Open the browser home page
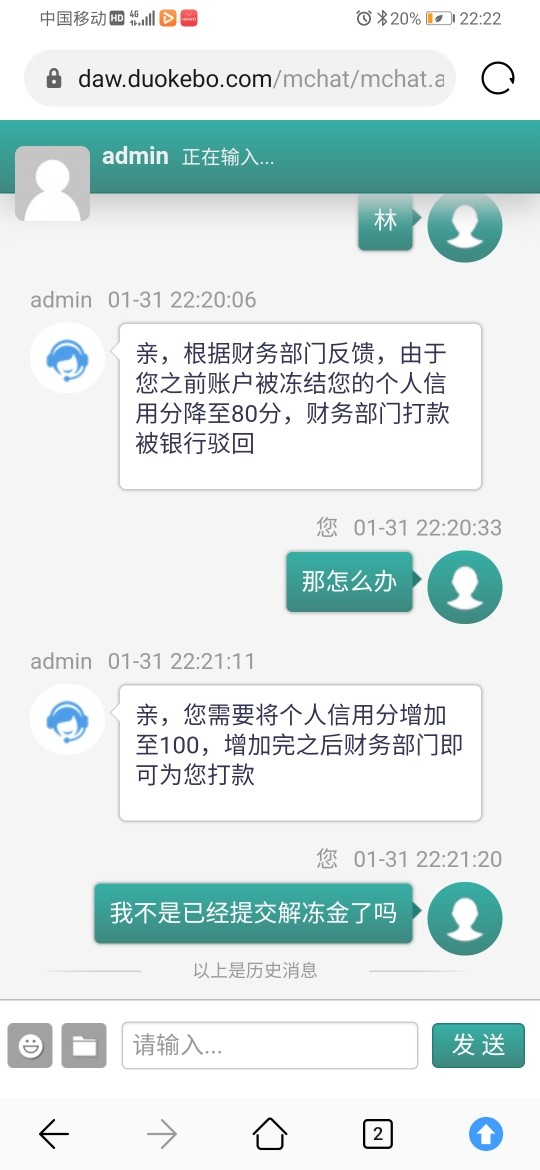This screenshot has width=540, height=1170. tap(270, 1134)
